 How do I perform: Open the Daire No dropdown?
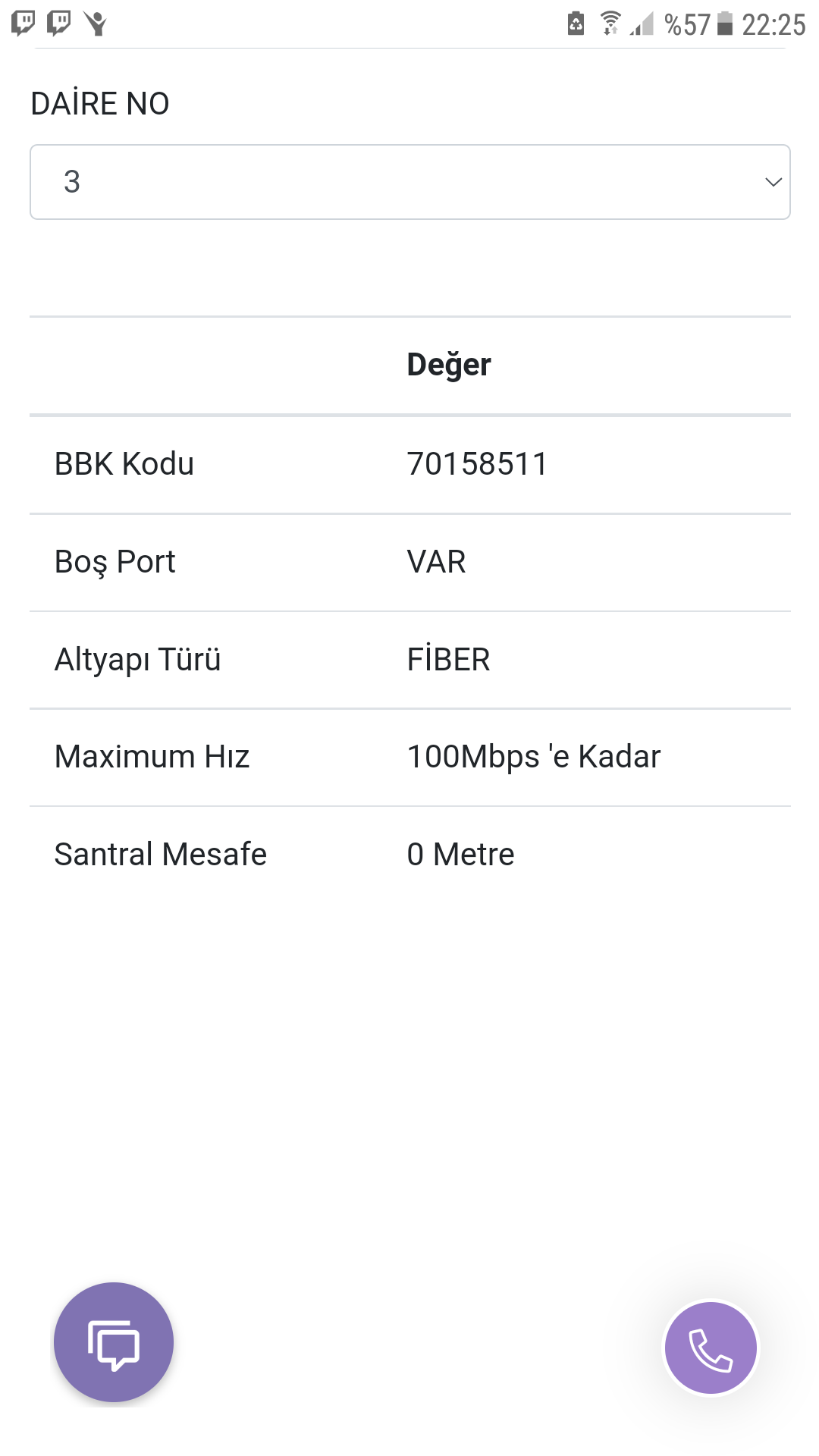[409, 182]
